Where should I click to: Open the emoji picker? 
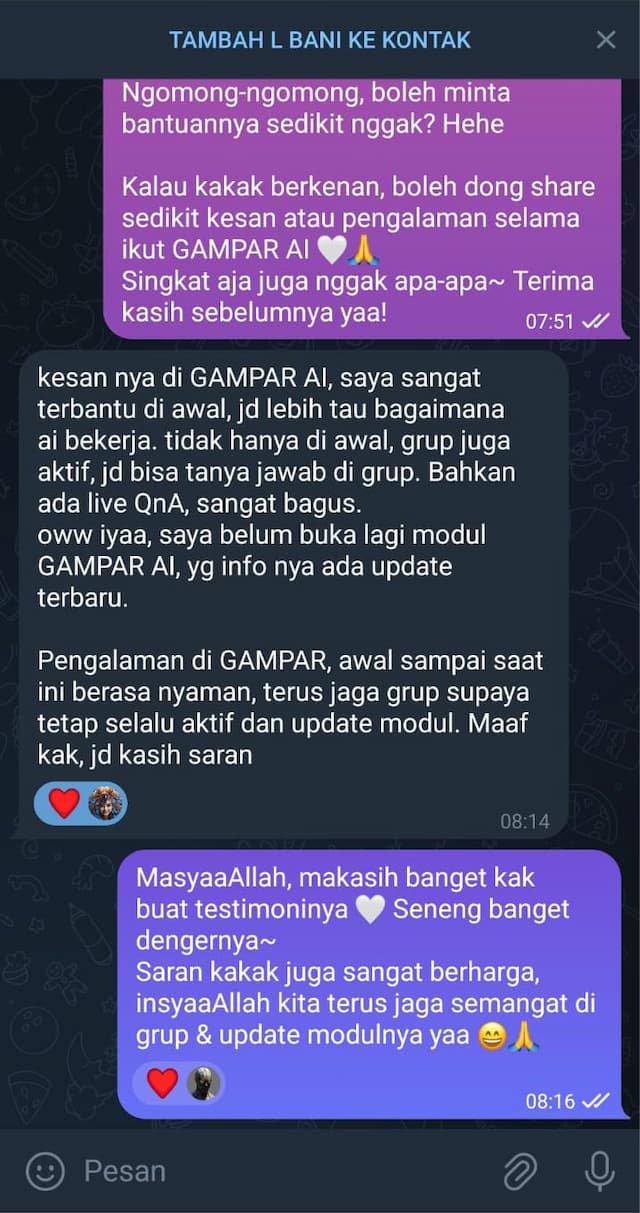point(44,1171)
